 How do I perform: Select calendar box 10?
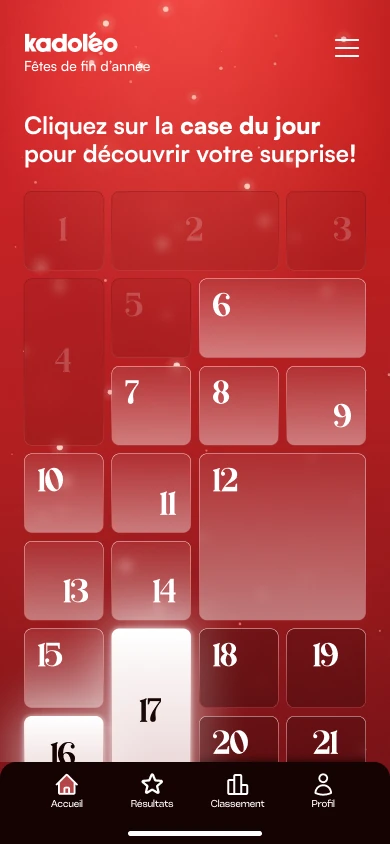tap(63, 493)
